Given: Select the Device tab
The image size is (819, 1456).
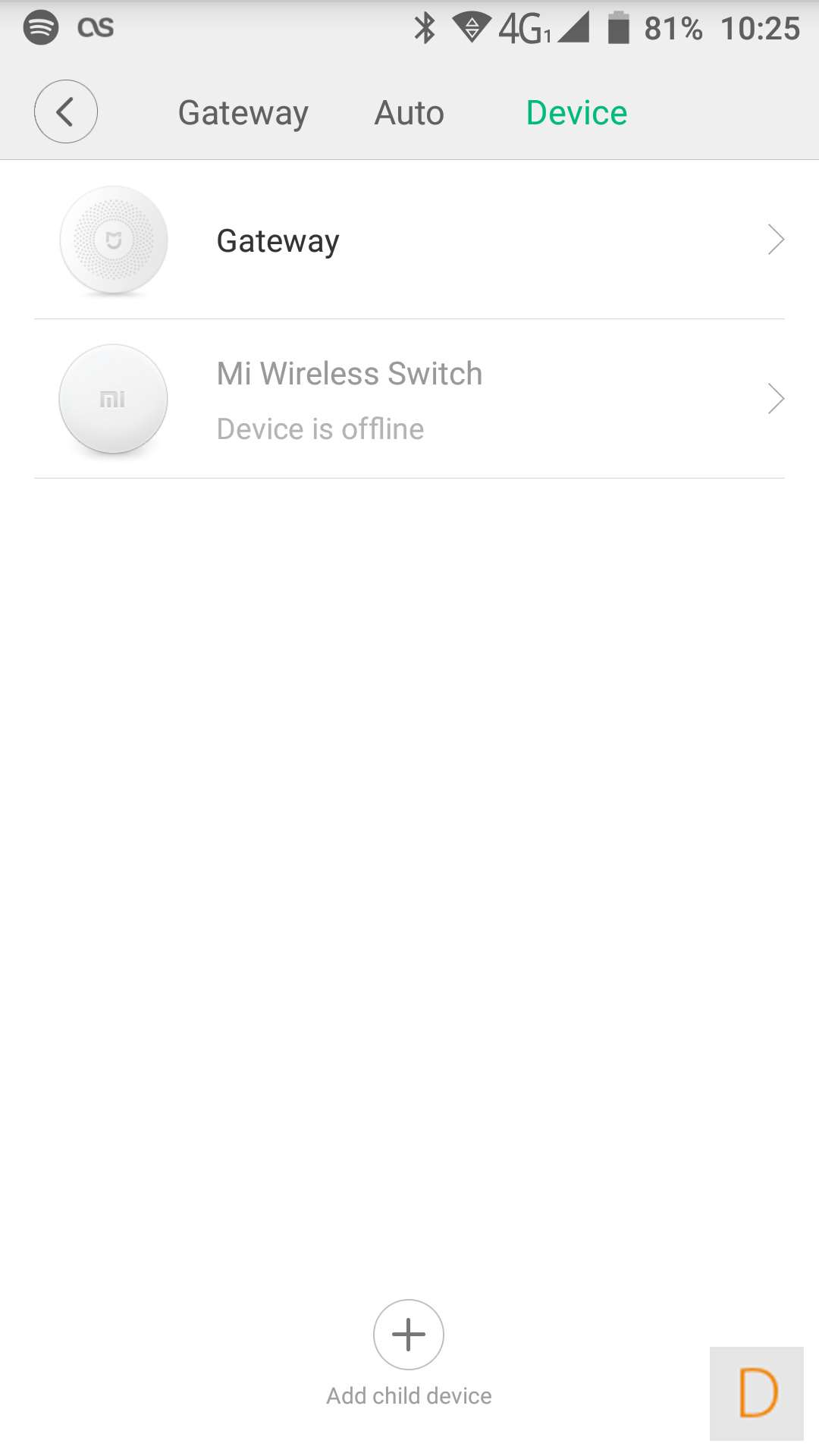Looking at the screenshot, I should point(576,113).
